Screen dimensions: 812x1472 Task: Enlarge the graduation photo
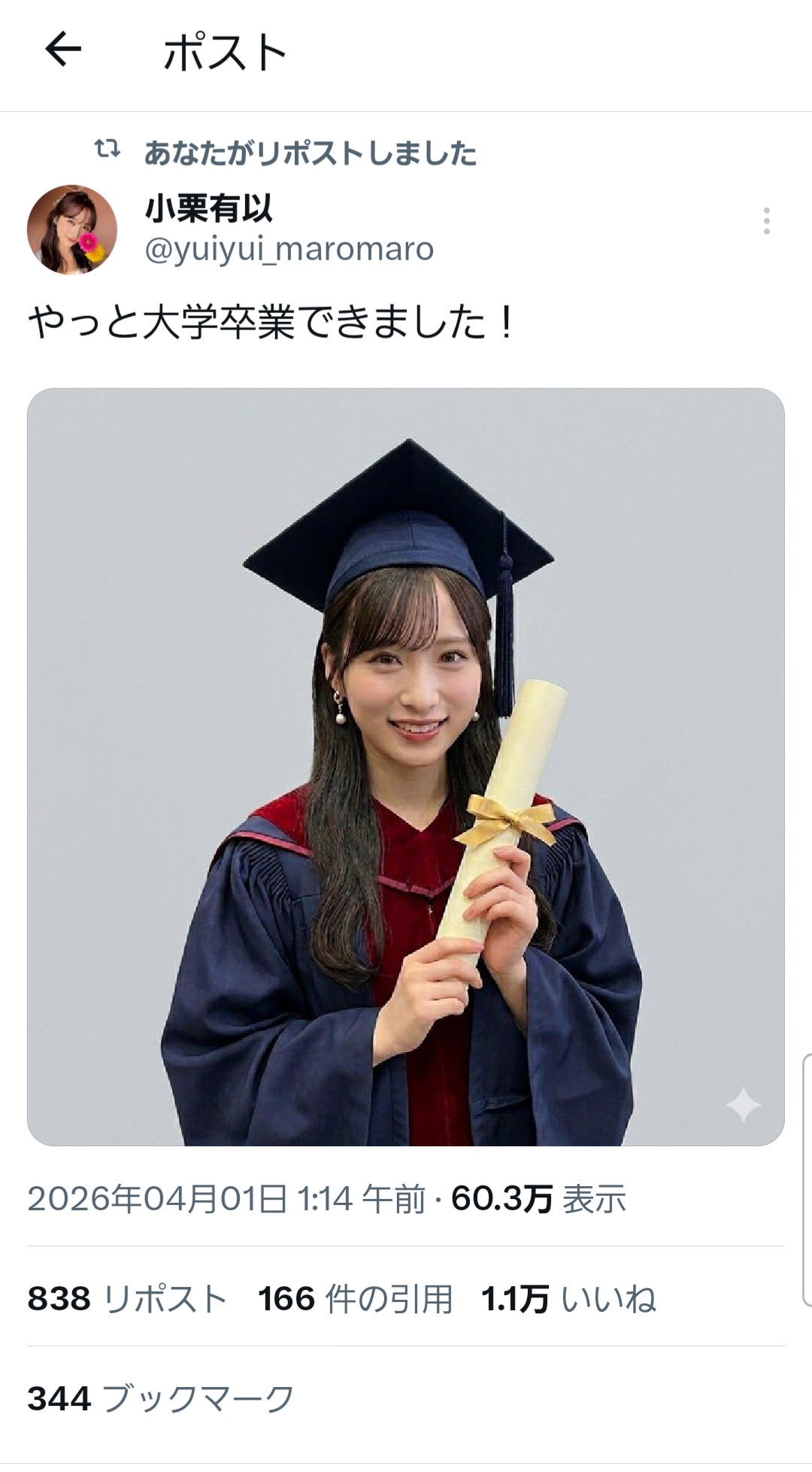tap(406, 766)
